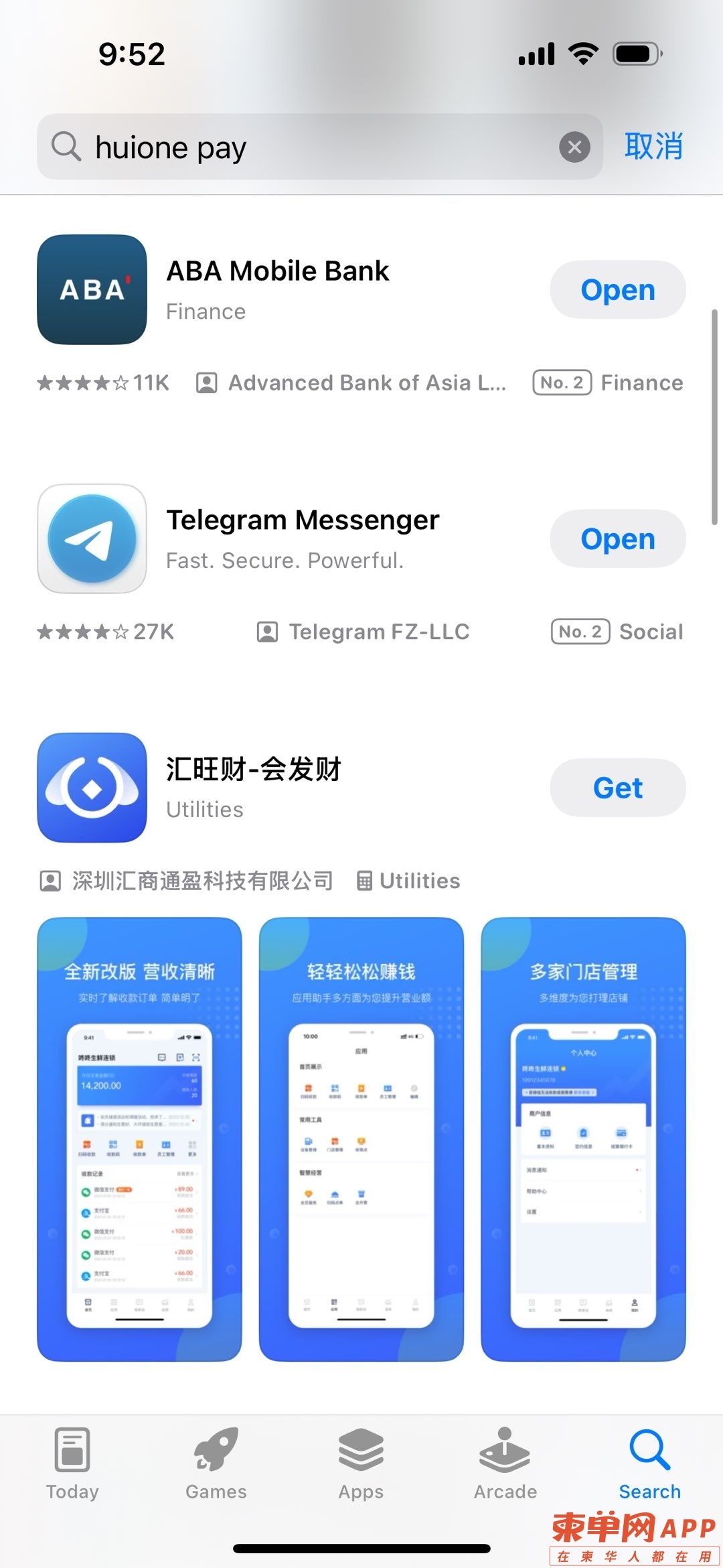This screenshot has height=1568, width=723.
Task: Open Telegram Messenger app
Action: click(x=617, y=539)
